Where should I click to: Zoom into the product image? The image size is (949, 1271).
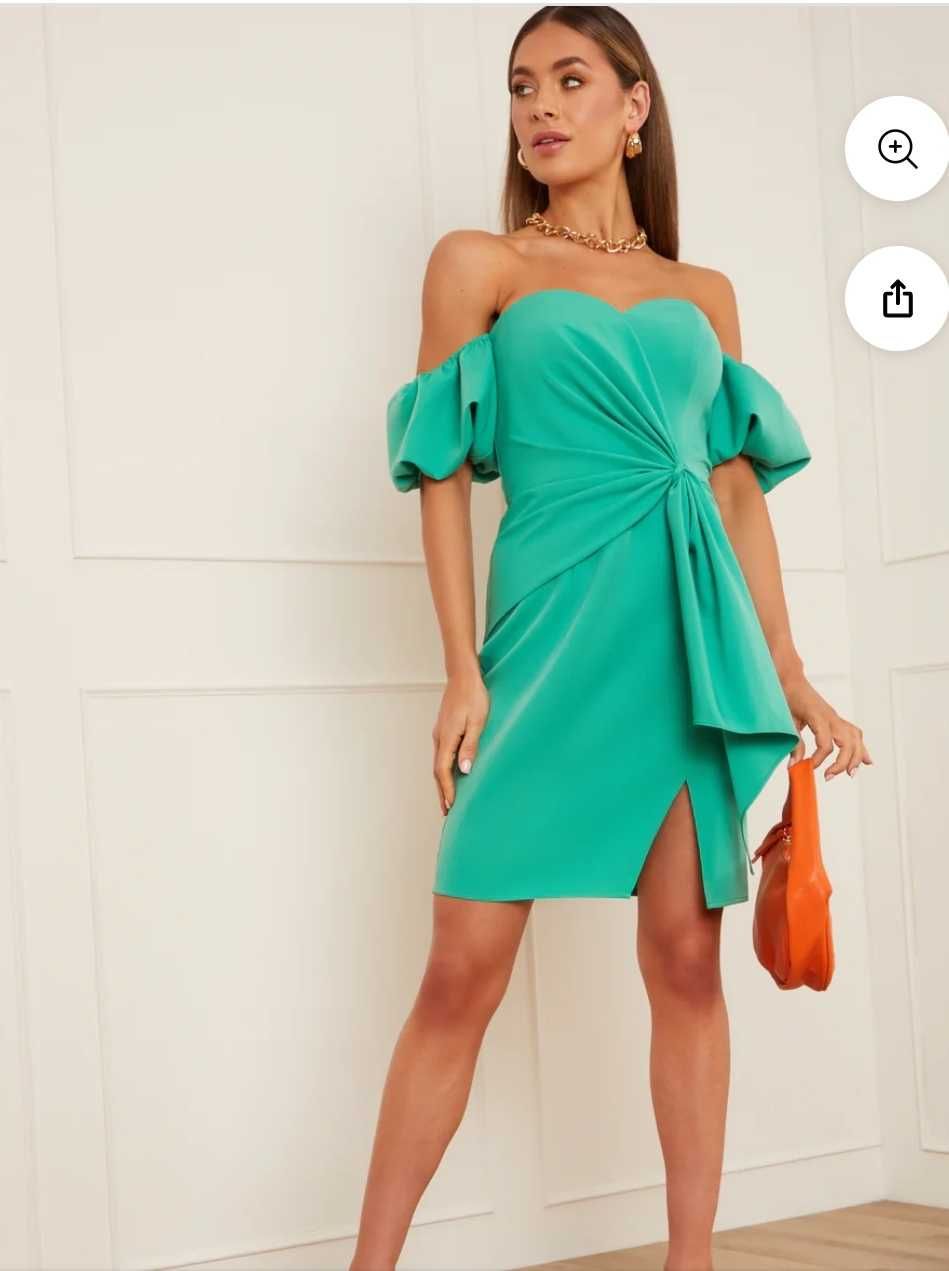tap(897, 149)
